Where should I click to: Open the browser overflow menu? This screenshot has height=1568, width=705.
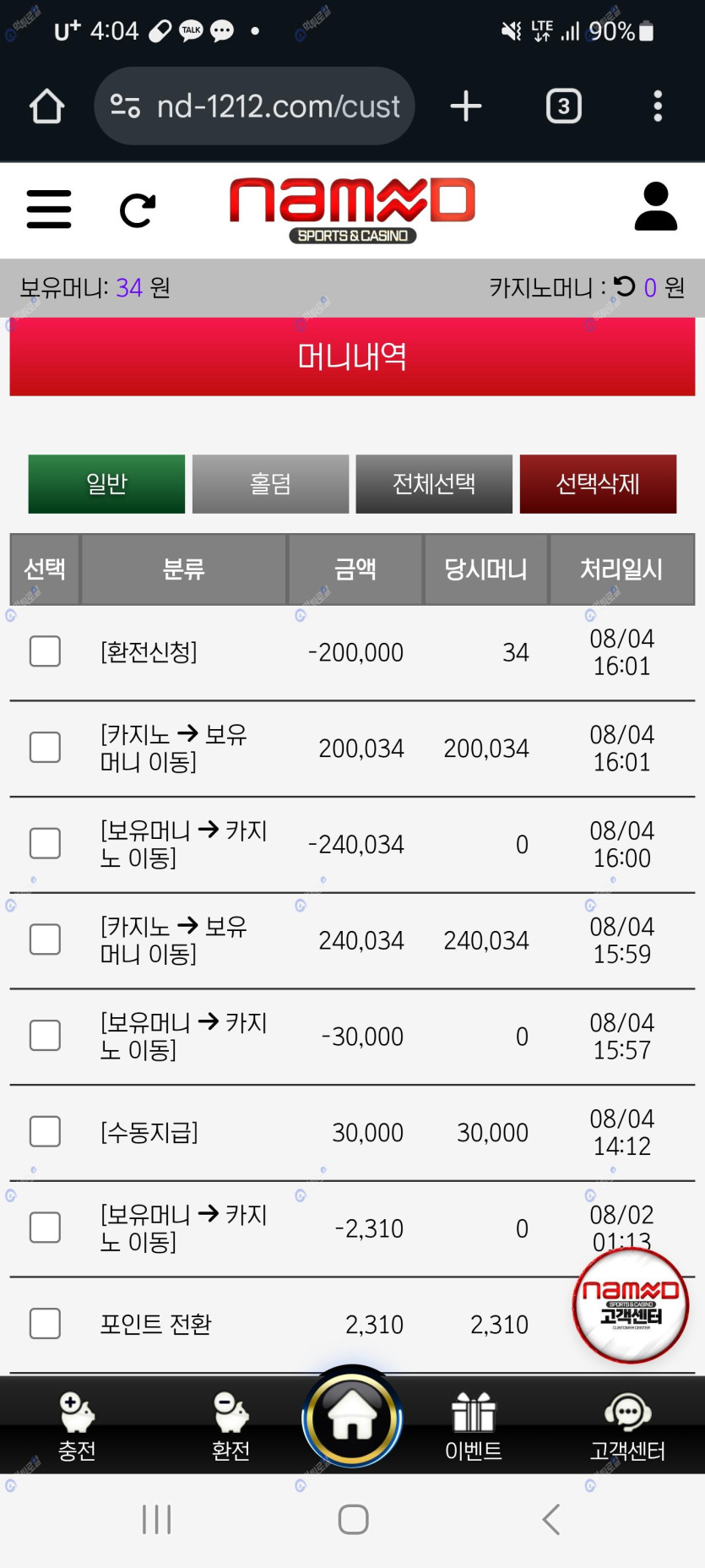[658, 106]
